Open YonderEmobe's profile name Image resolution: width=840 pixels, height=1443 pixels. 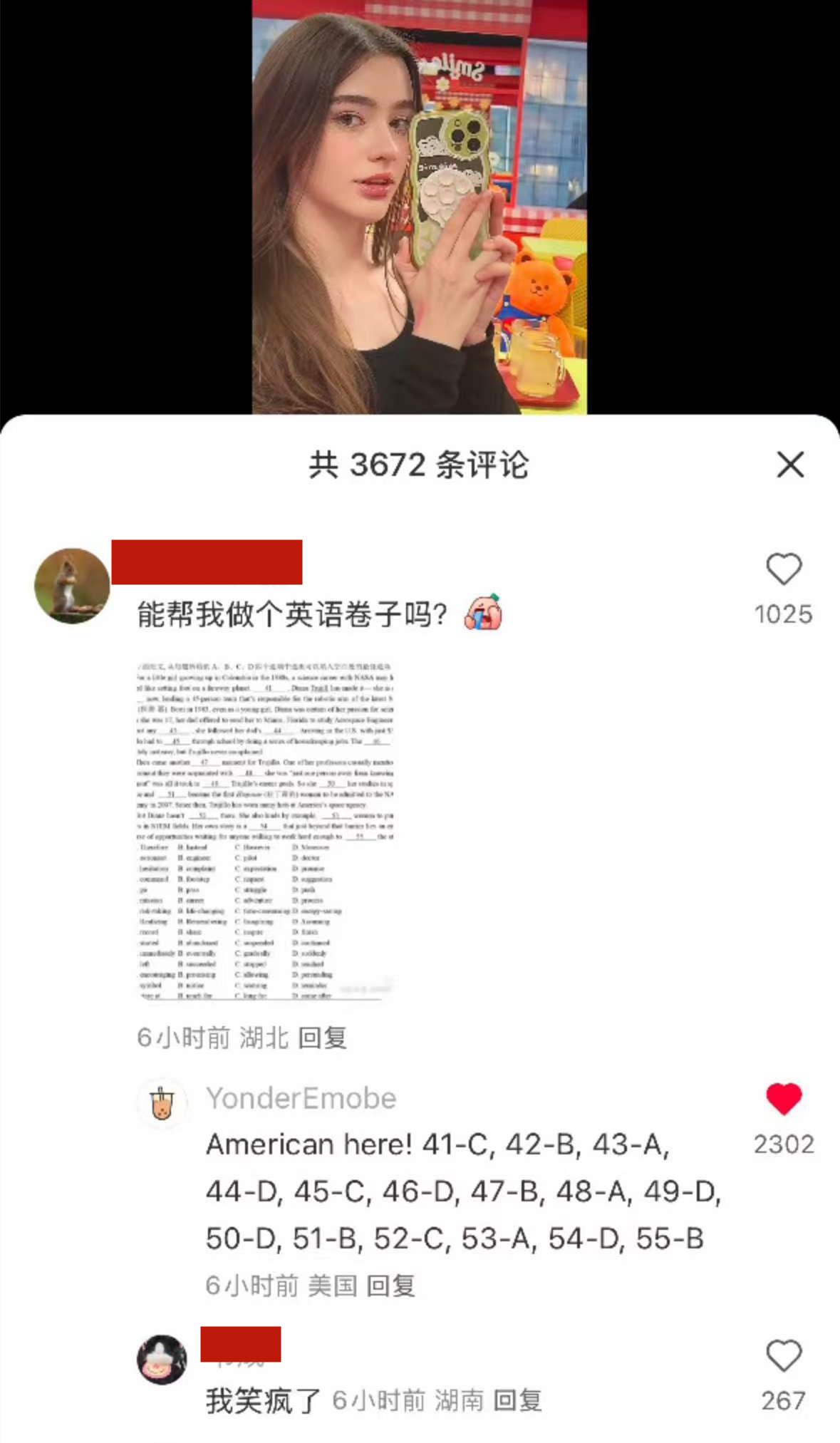[301, 1098]
